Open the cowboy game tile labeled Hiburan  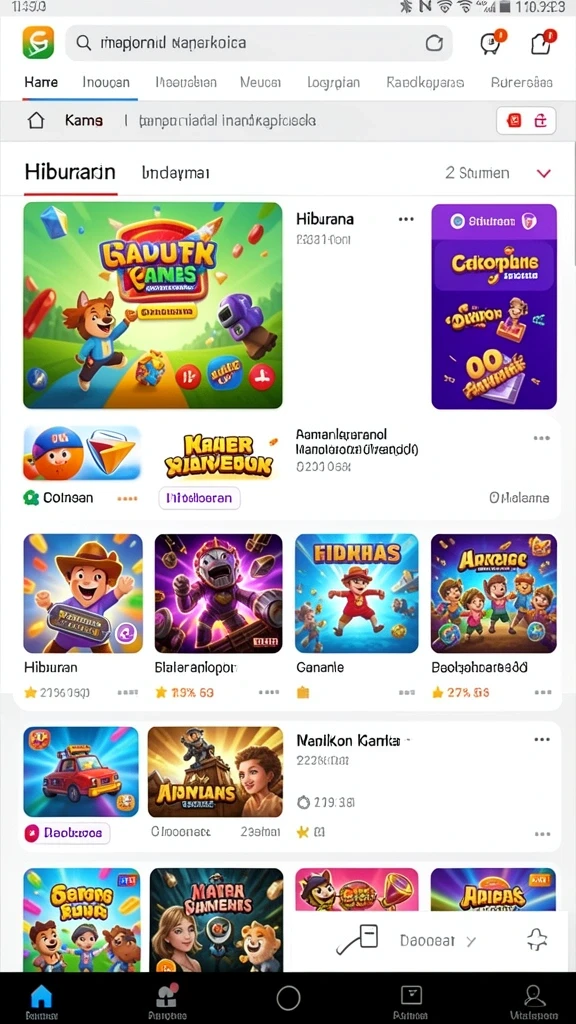[x=83, y=594]
